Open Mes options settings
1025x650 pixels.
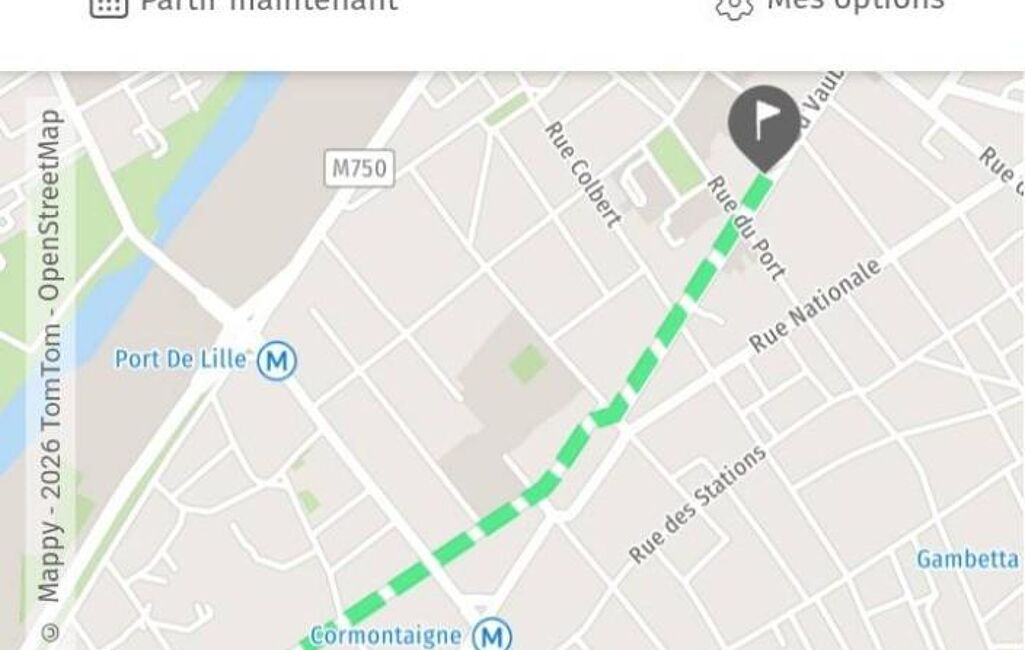830,6
